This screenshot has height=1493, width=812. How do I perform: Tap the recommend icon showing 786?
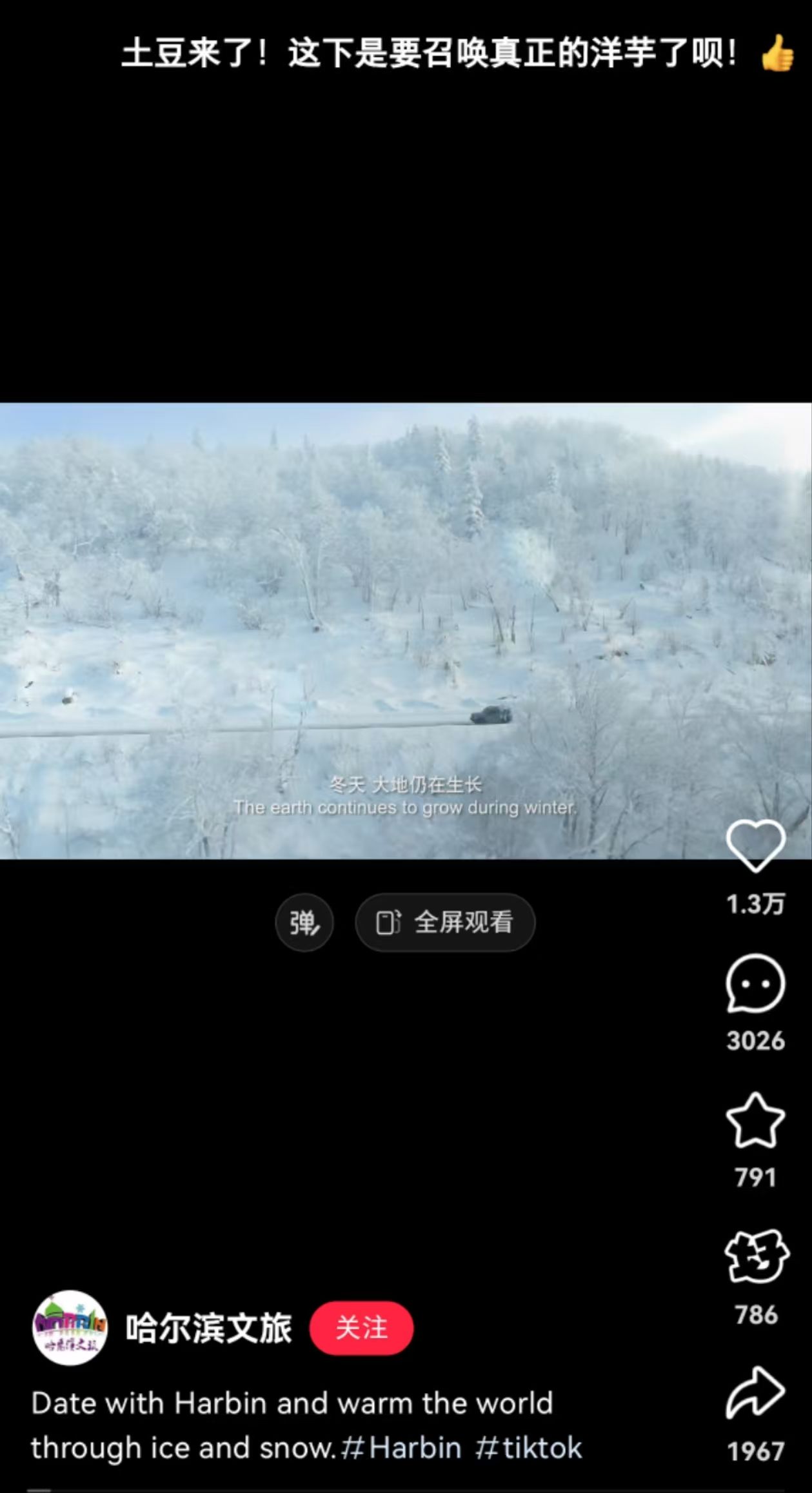point(756,1257)
